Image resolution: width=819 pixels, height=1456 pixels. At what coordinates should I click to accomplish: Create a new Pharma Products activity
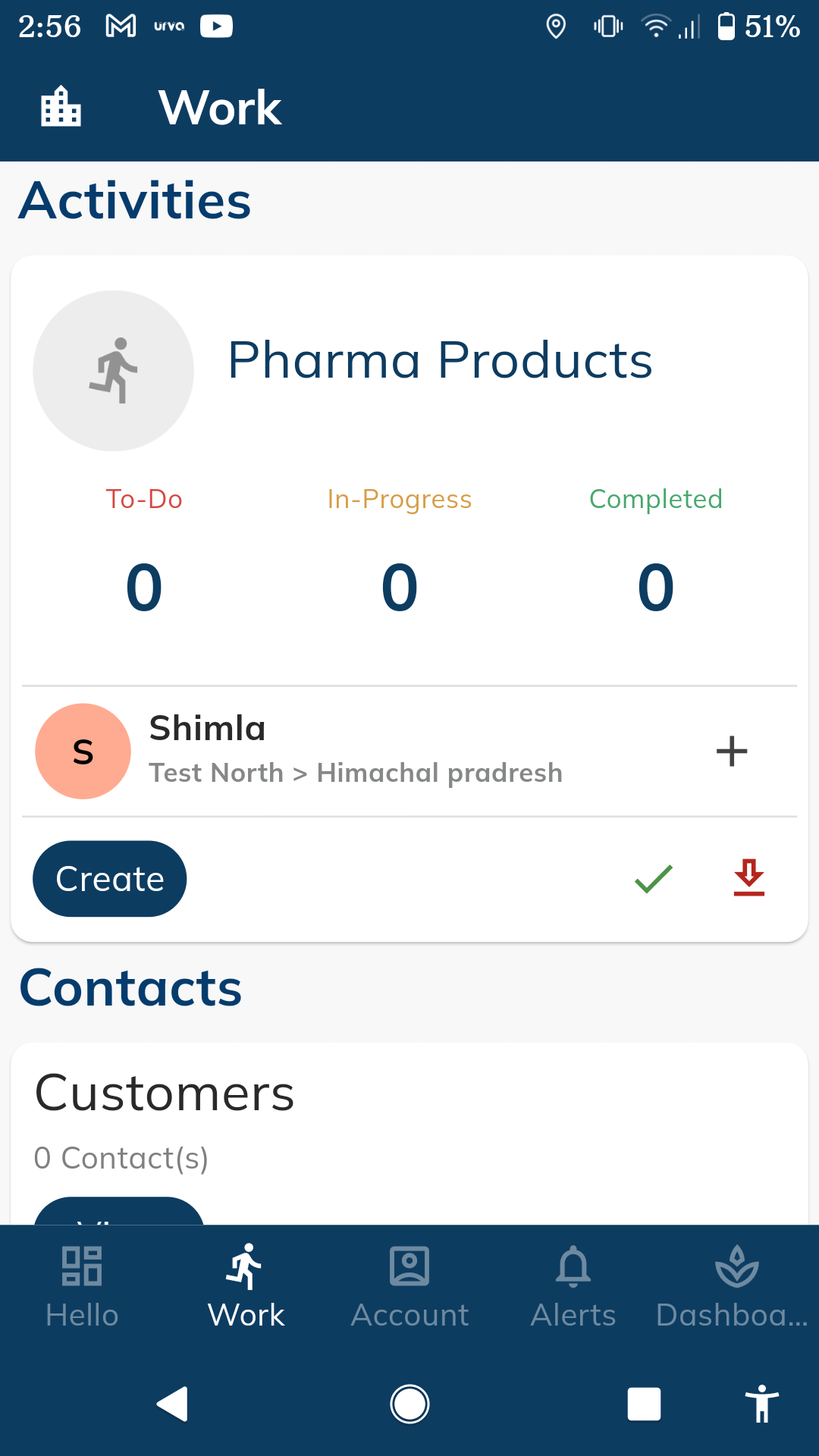tap(110, 879)
